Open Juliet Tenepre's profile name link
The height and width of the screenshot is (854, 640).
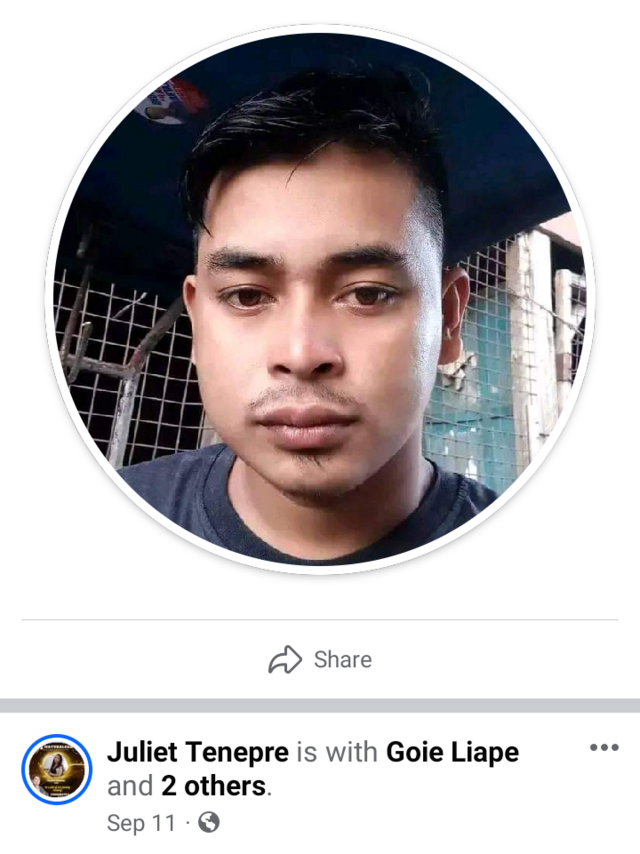[198, 752]
